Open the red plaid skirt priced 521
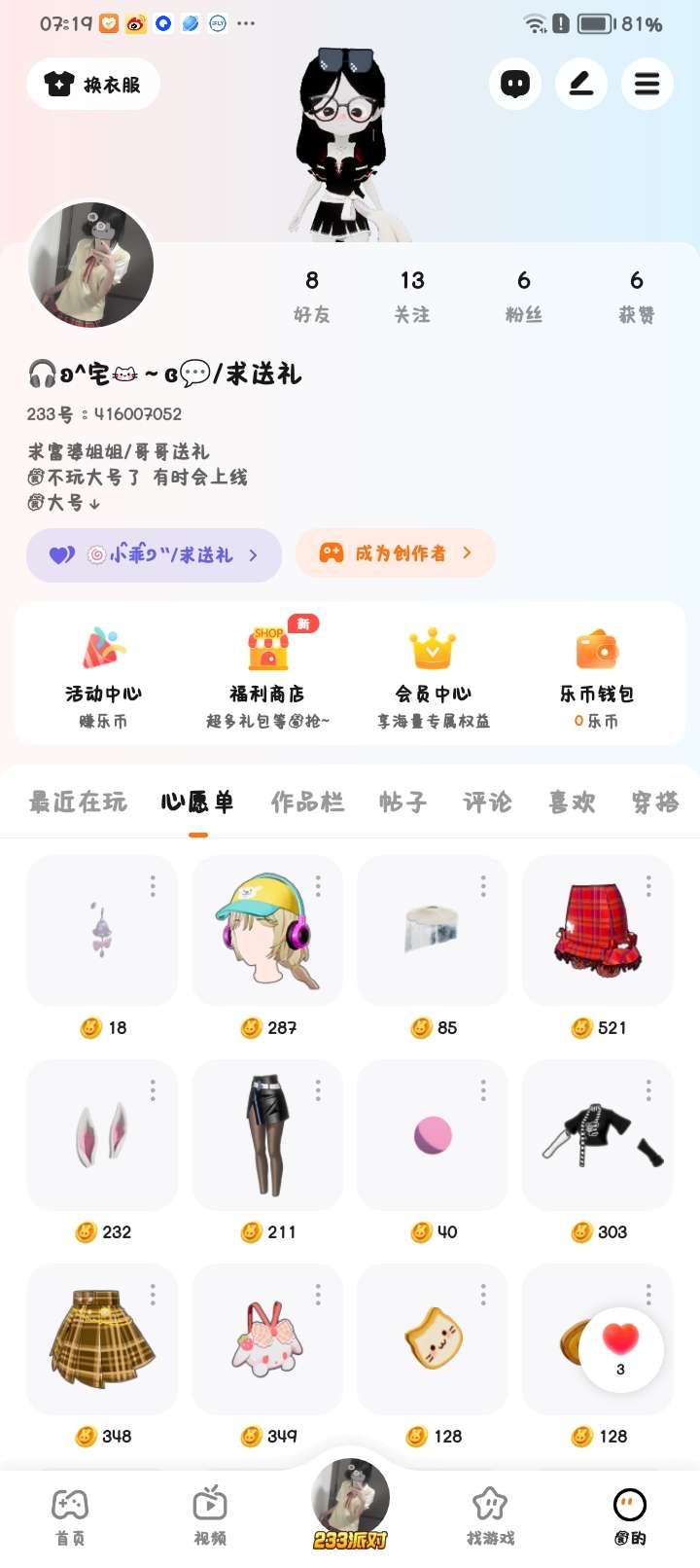700x1568 pixels. [x=597, y=932]
